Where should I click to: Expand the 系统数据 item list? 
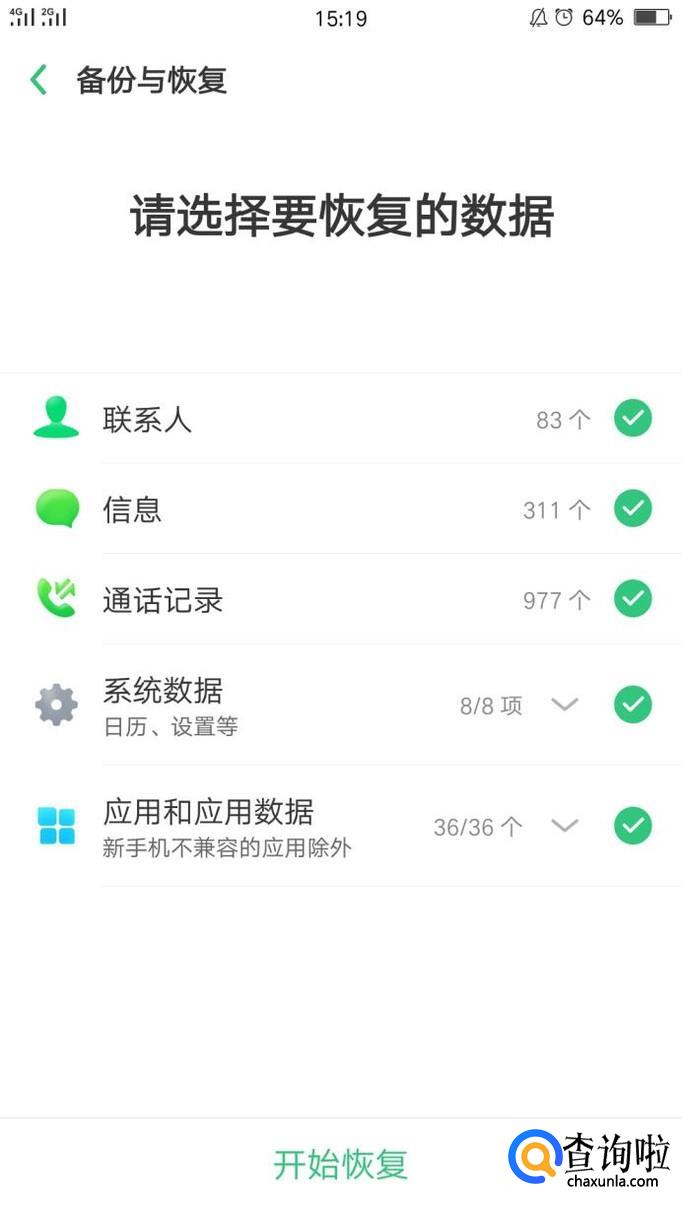(565, 705)
